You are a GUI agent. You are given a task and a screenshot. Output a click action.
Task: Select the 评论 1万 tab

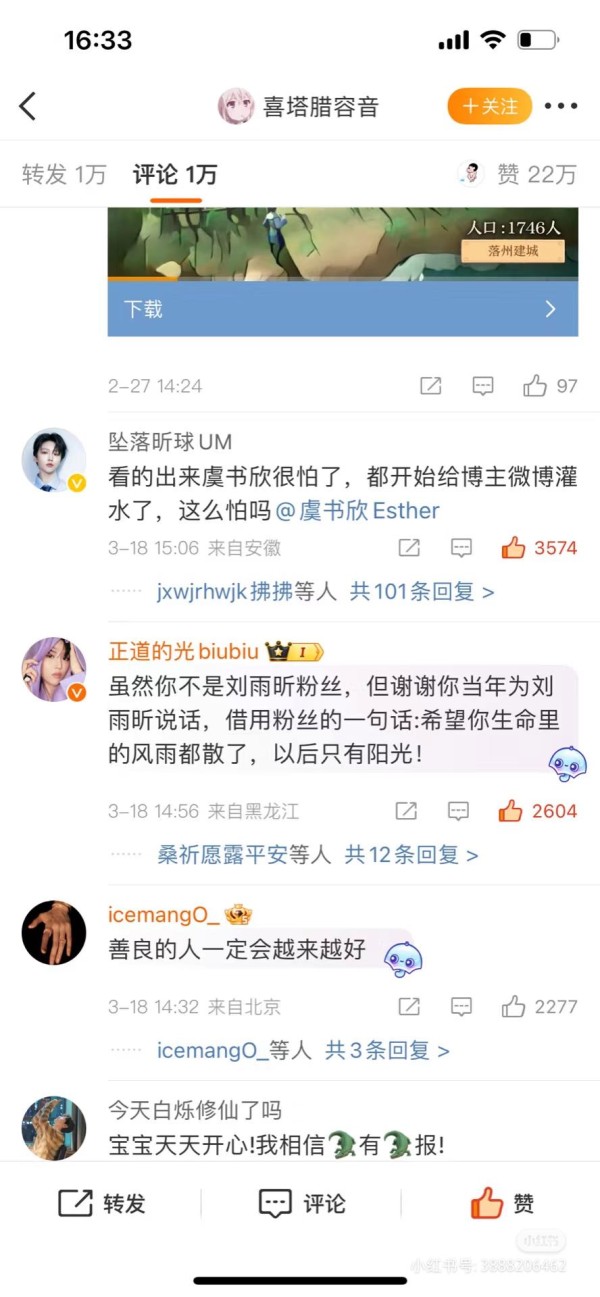point(175,175)
